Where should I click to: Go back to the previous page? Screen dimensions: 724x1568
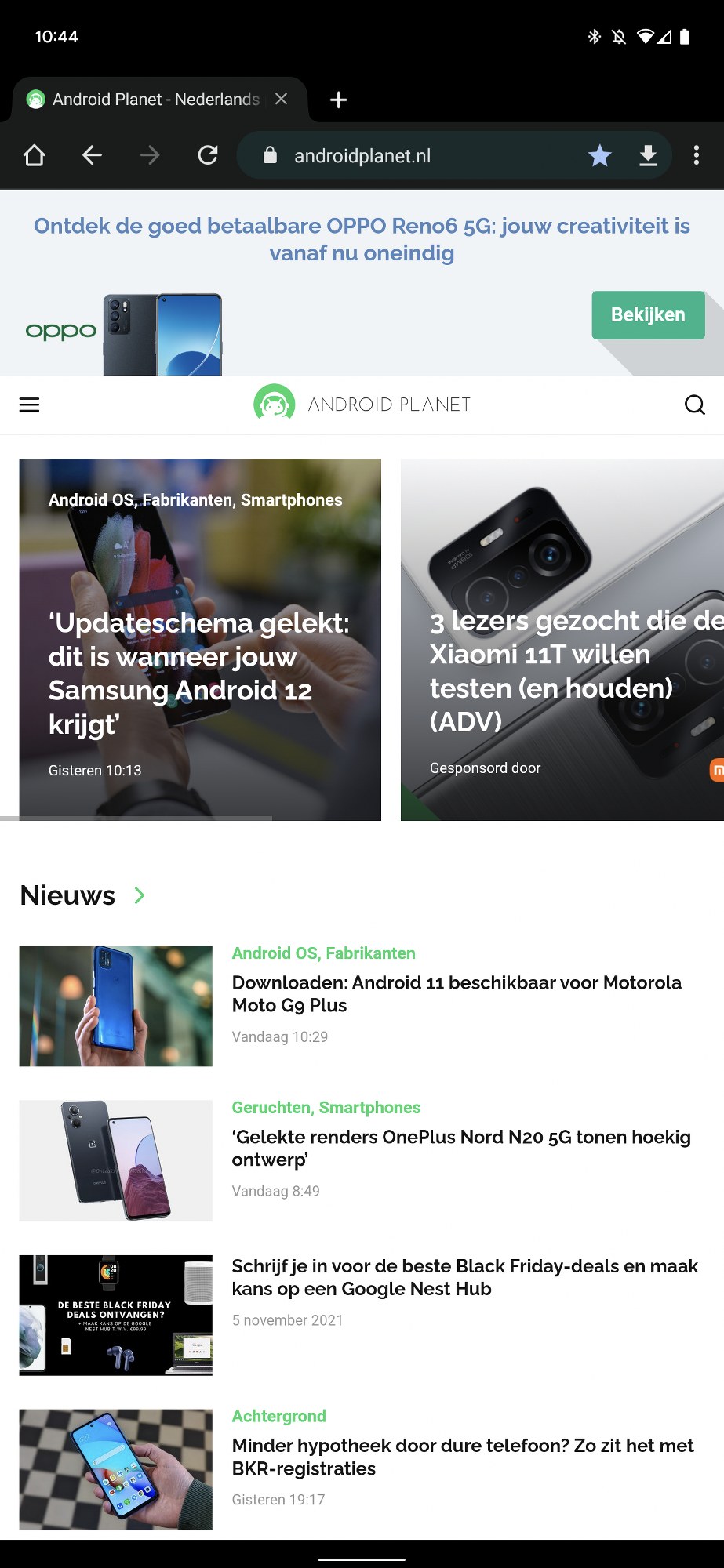tap(93, 155)
